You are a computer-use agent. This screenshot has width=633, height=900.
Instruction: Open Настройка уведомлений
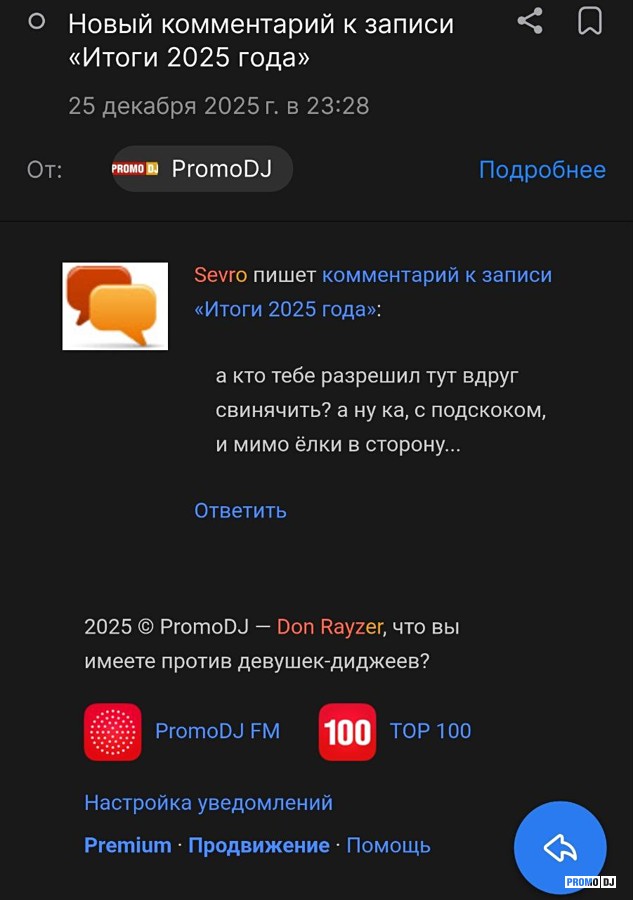click(208, 803)
